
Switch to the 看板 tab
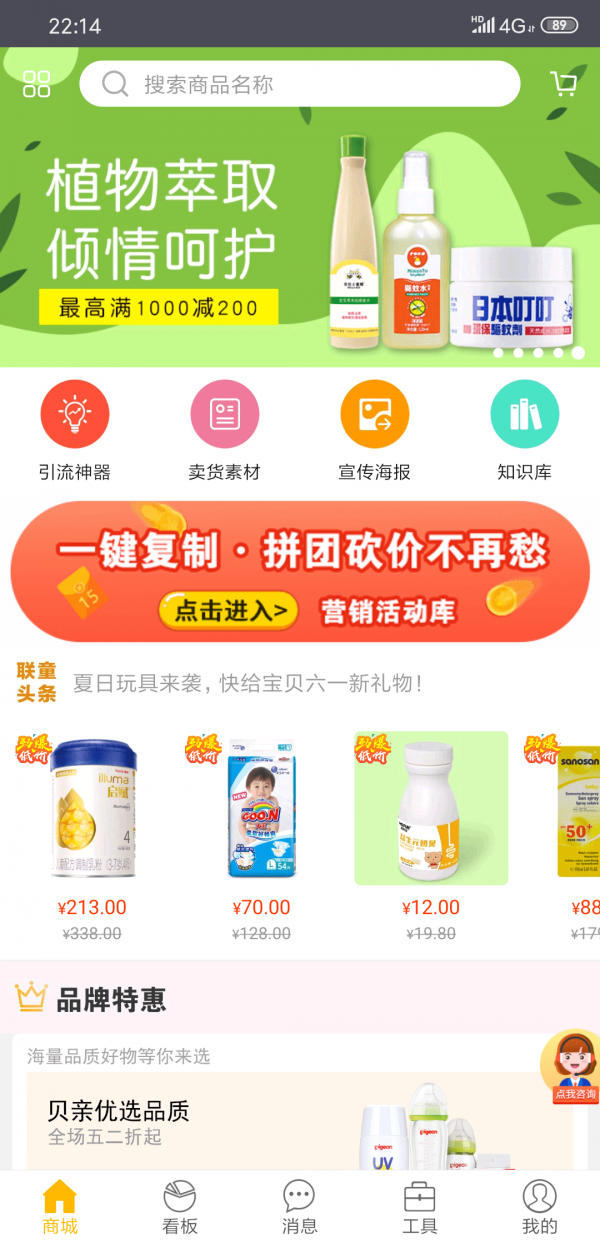pyautogui.click(x=180, y=1207)
